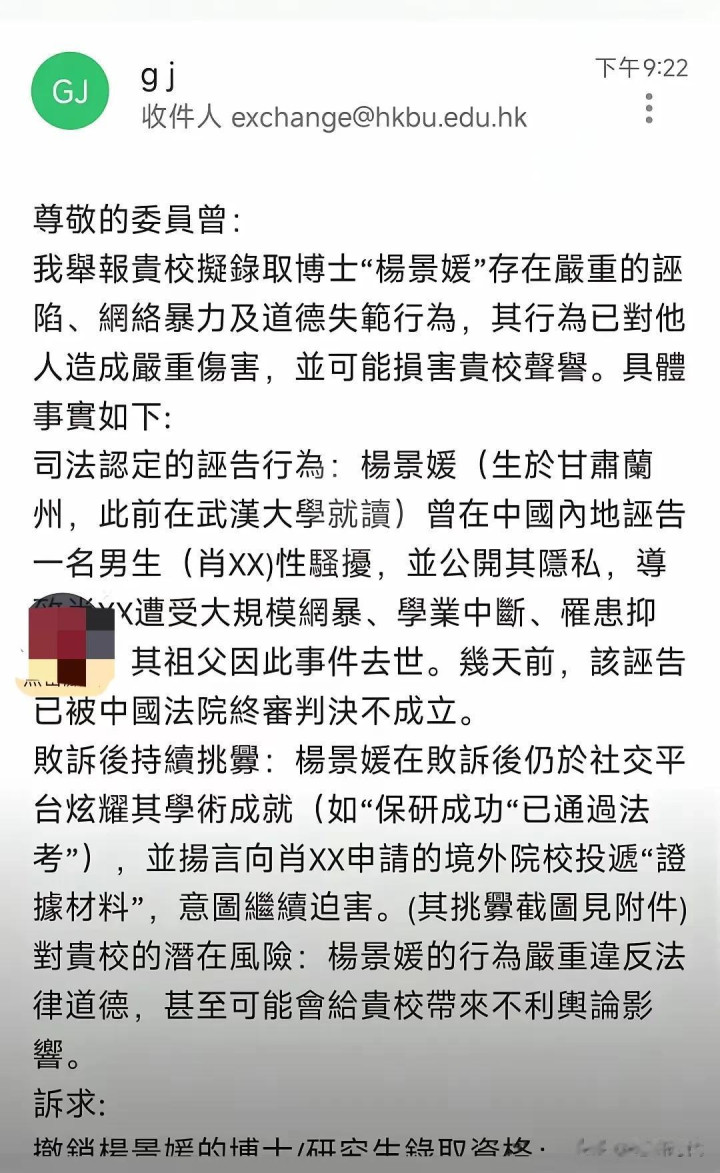This screenshot has height=1173, width=720.
Task: Expand recipient details for exchange@hkbu.edu.hk
Action: coord(335,117)
